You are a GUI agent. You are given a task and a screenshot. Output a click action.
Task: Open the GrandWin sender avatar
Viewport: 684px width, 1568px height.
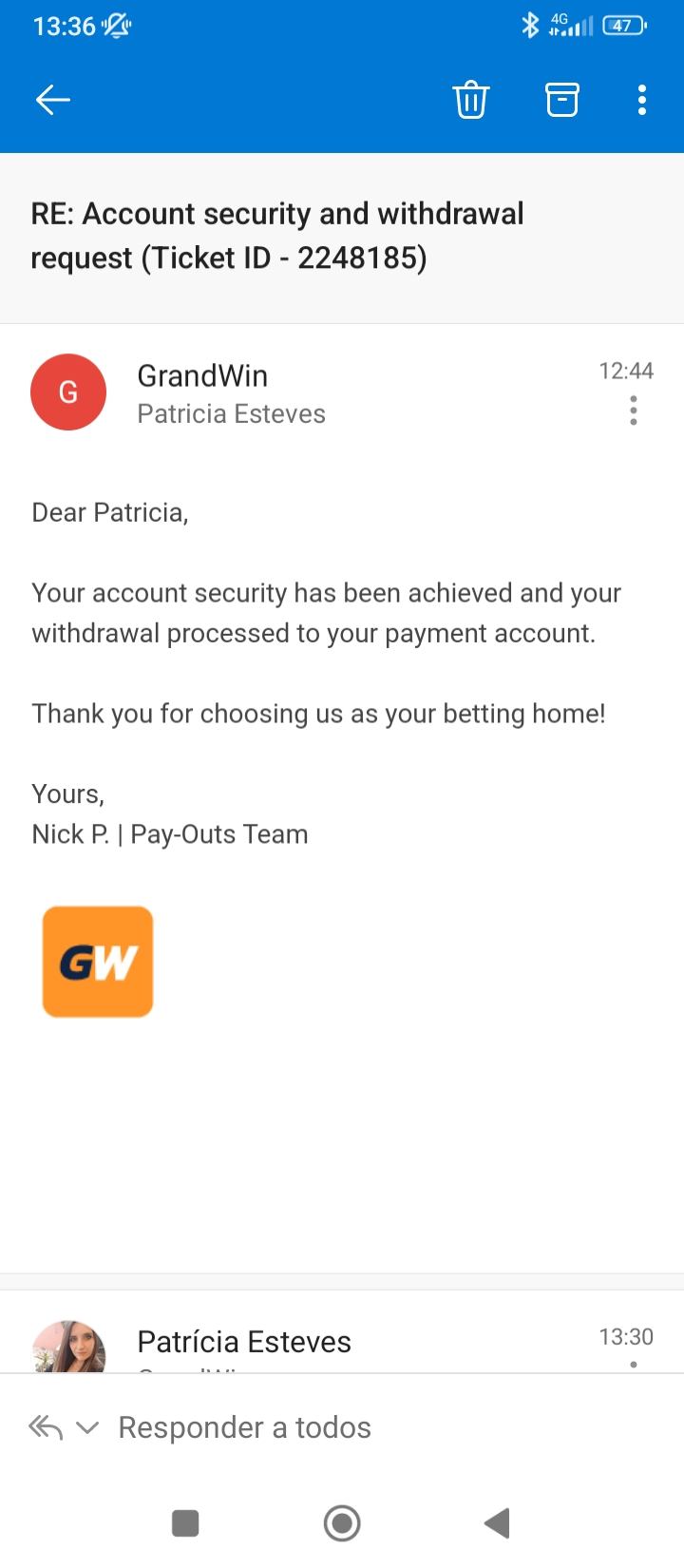[68, 392]
